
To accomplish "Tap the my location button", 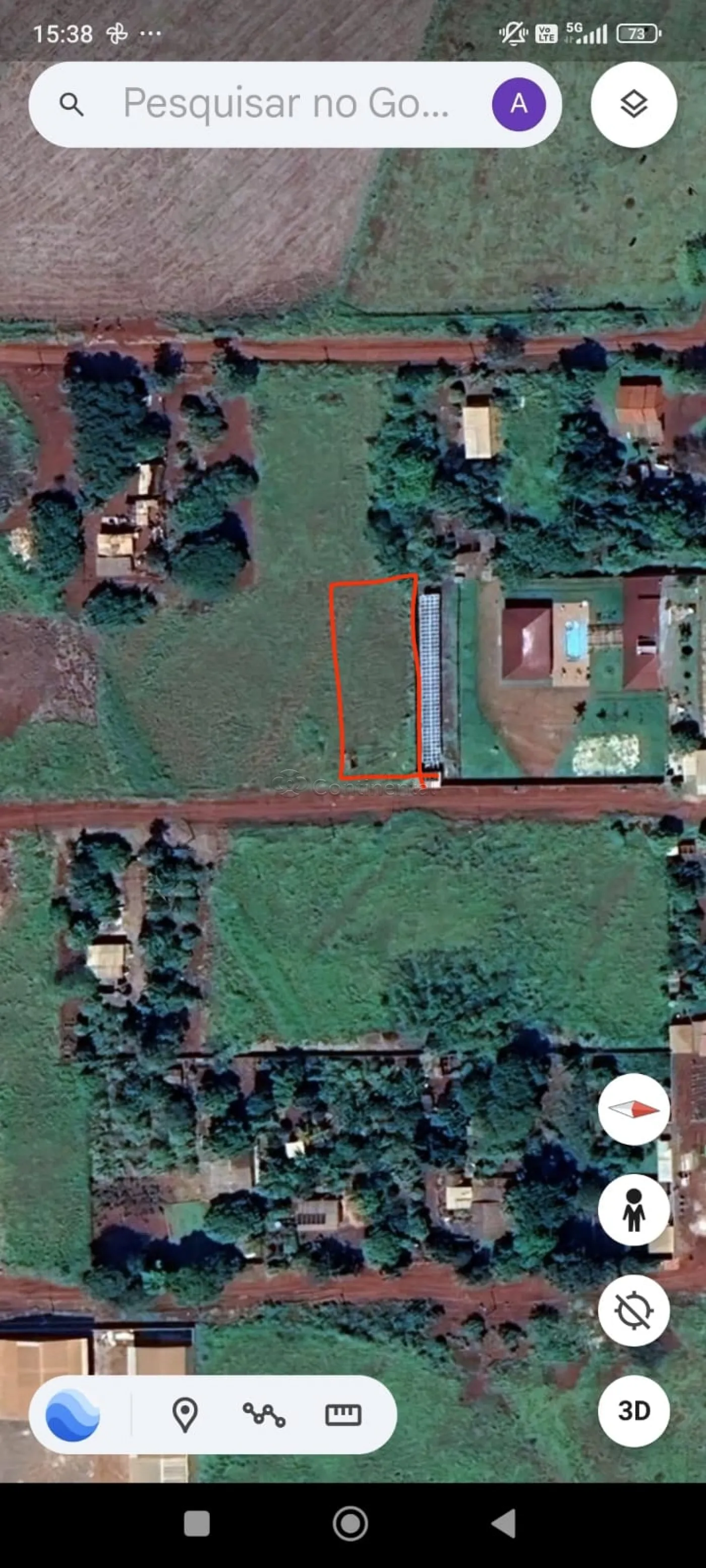I will pos(633,1310).
